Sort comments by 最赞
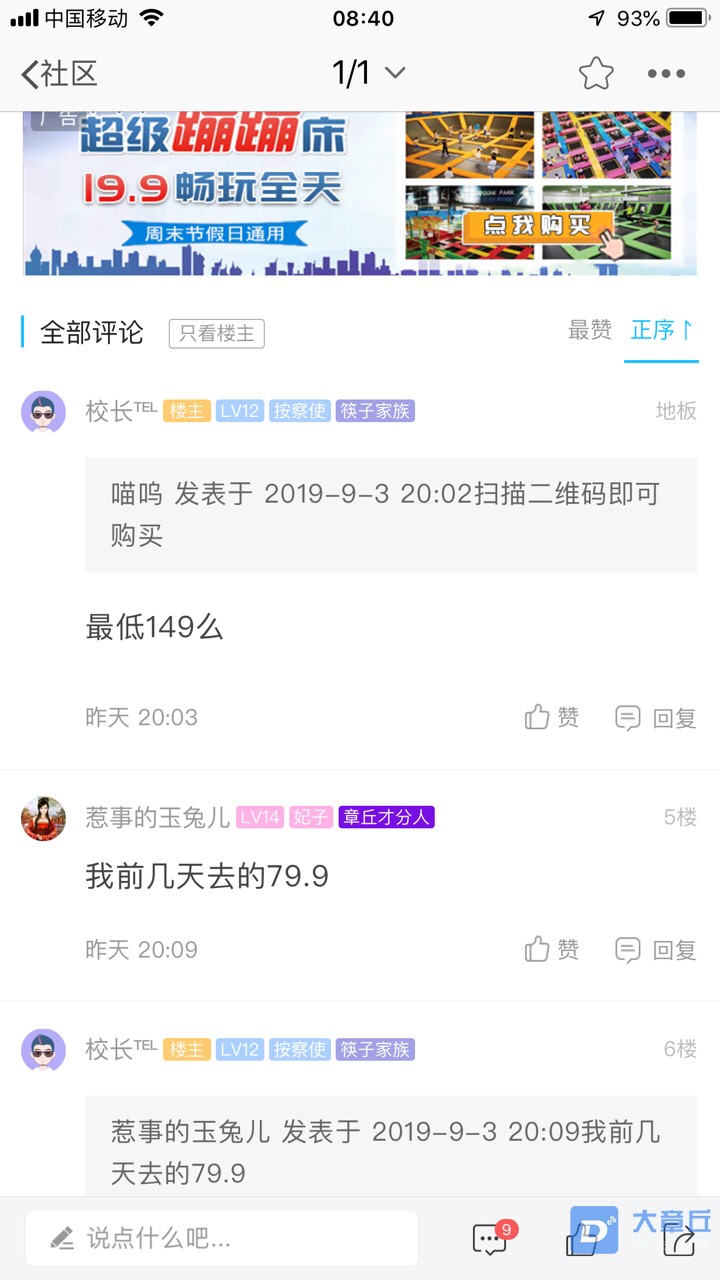 click(x=589, y=330)
